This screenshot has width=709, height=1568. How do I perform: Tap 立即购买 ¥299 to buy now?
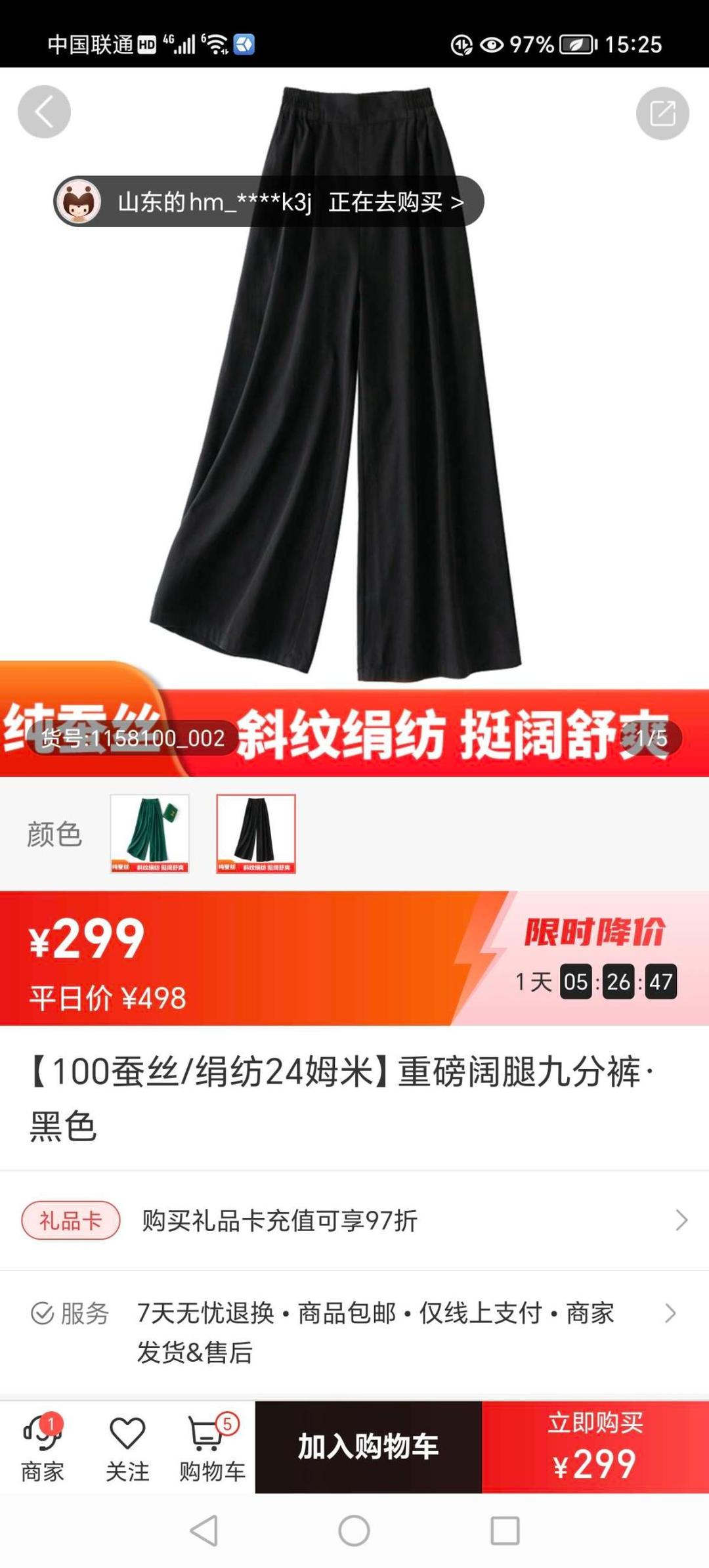[x=595, y=1447]
